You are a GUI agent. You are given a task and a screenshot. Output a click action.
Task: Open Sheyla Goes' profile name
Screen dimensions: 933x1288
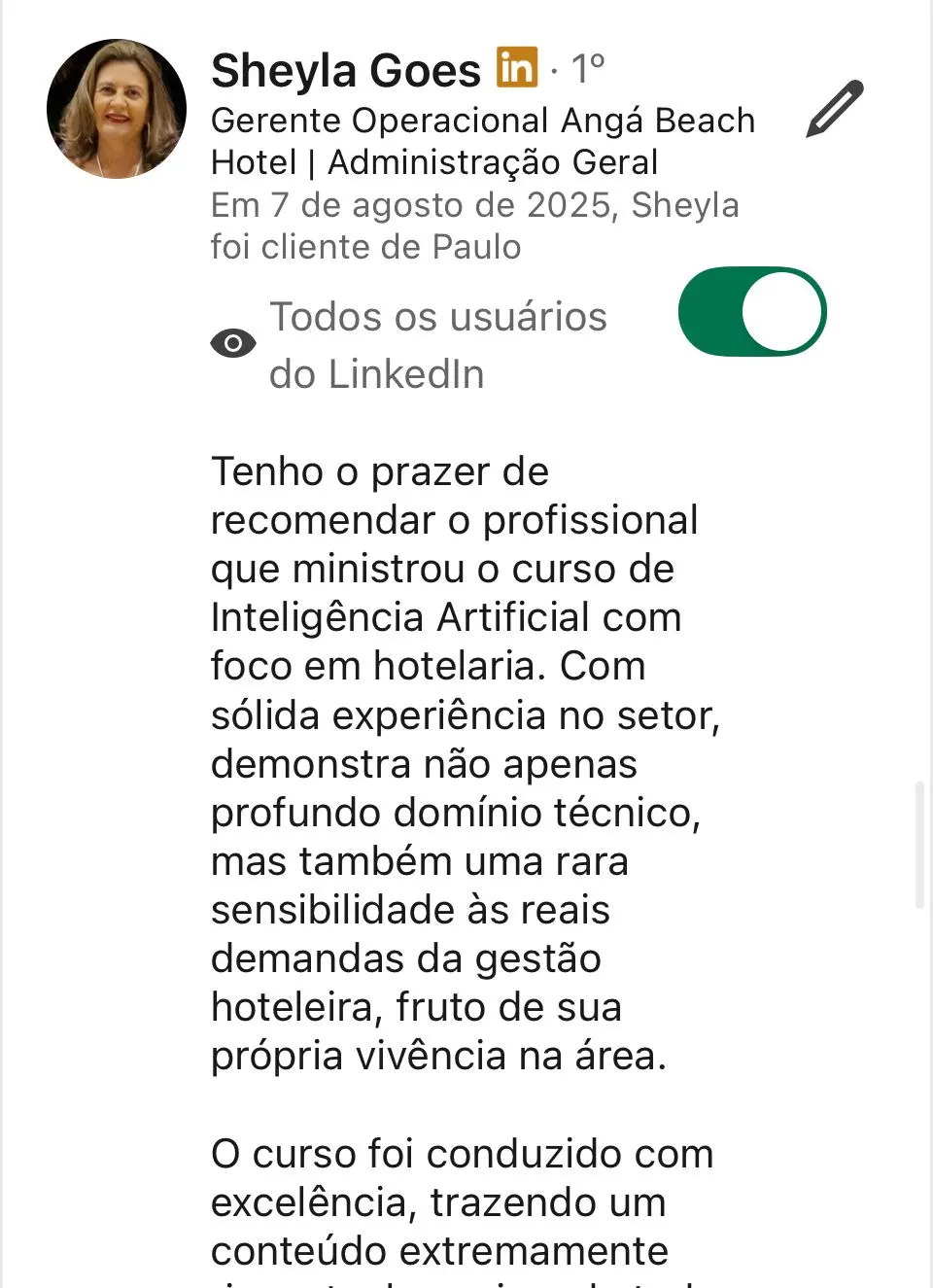[346, 71]
